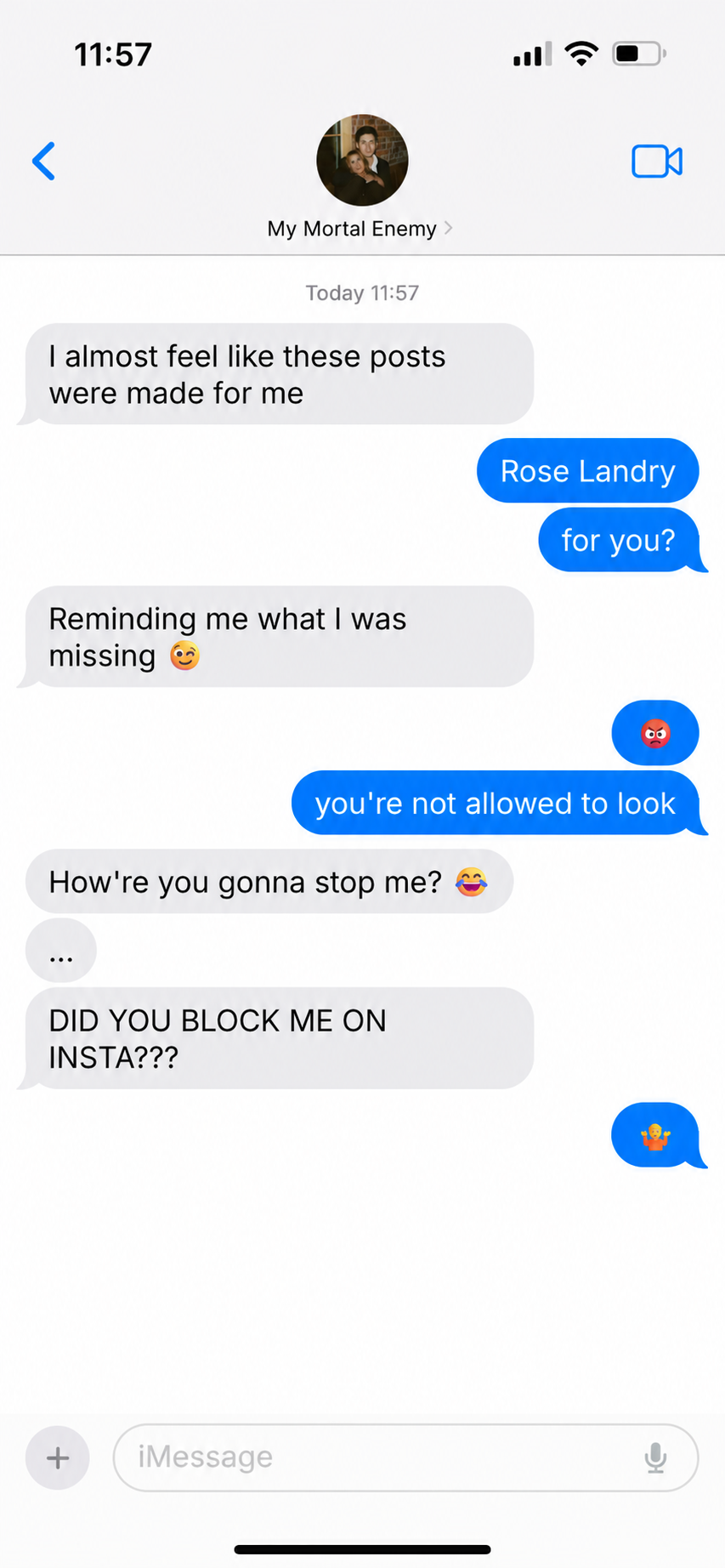This screenshot has width=725, height=1568.
Task: Go back to the conversations list
Action: coord(43,161)
